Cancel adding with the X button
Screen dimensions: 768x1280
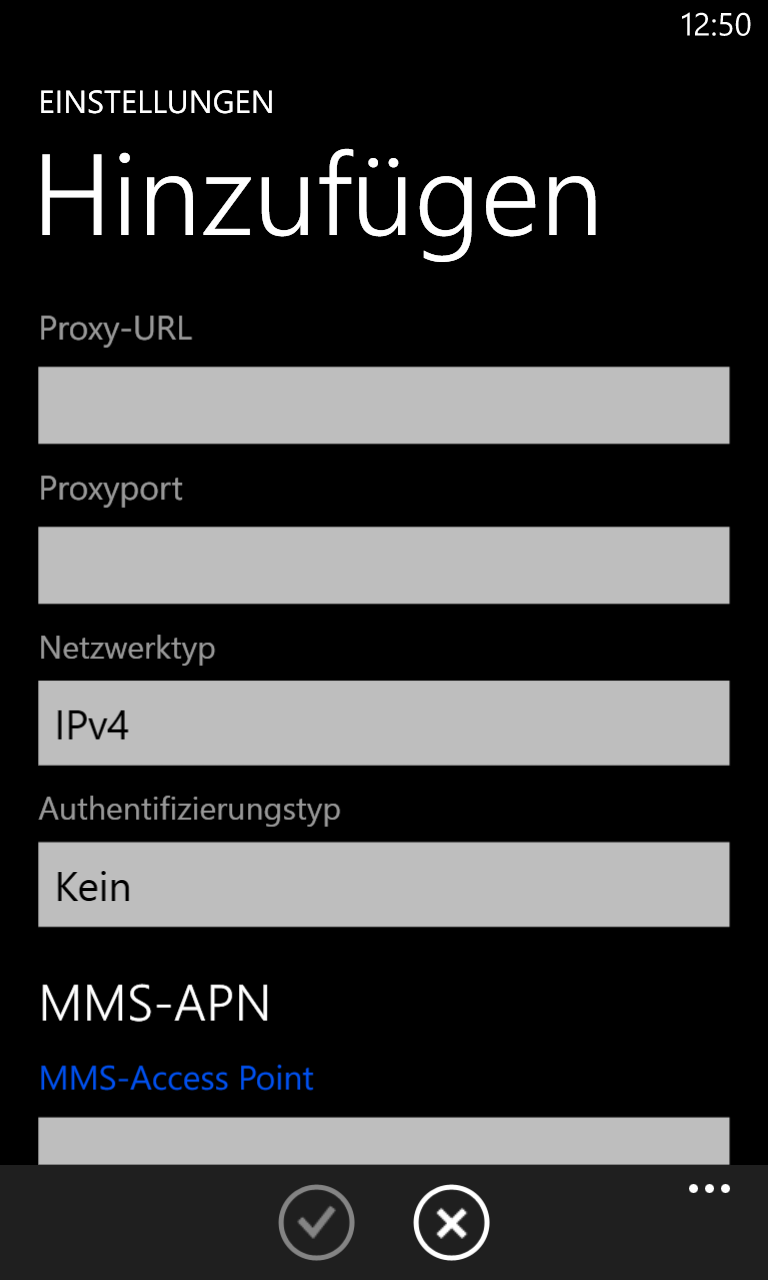451,1222
